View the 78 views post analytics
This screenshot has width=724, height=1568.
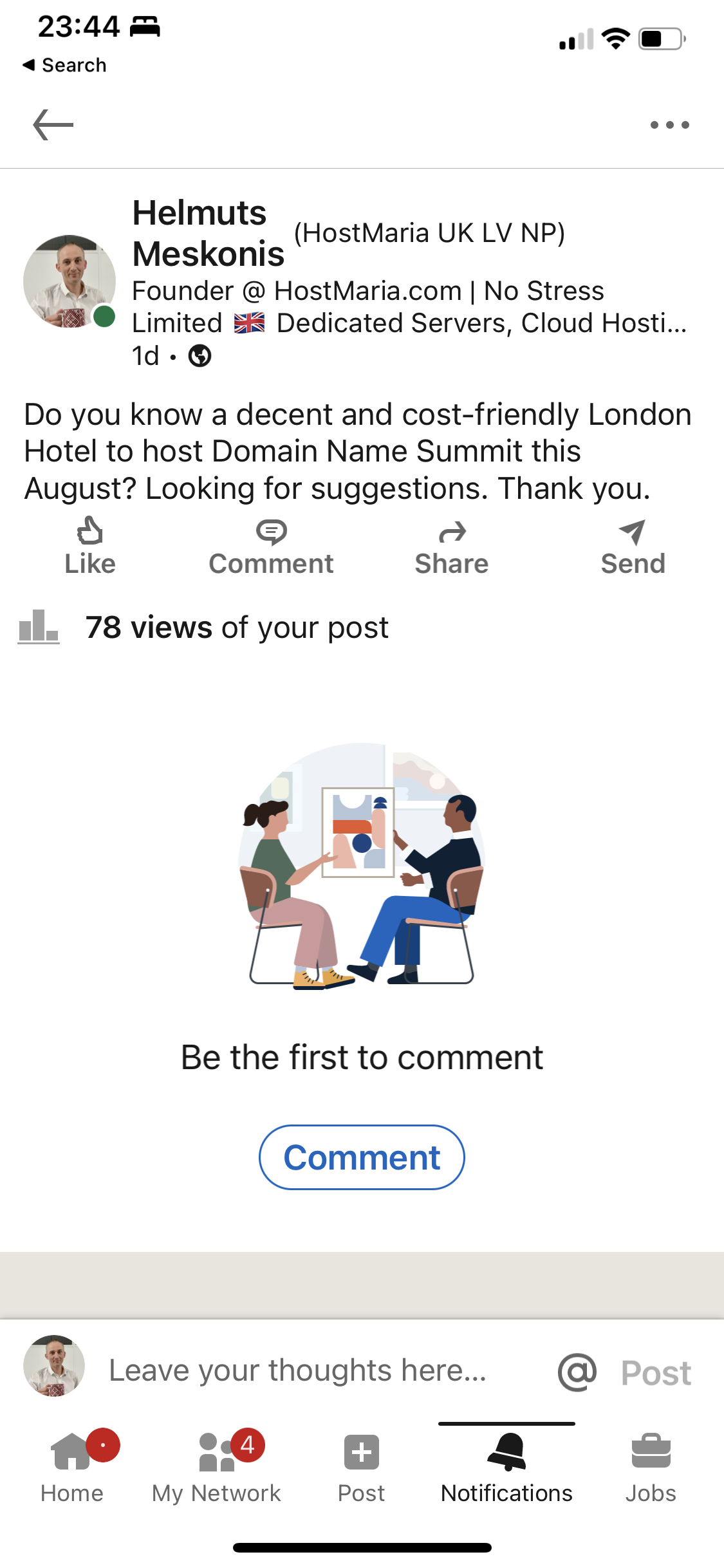pyautogui.click(x=236, y=627)
